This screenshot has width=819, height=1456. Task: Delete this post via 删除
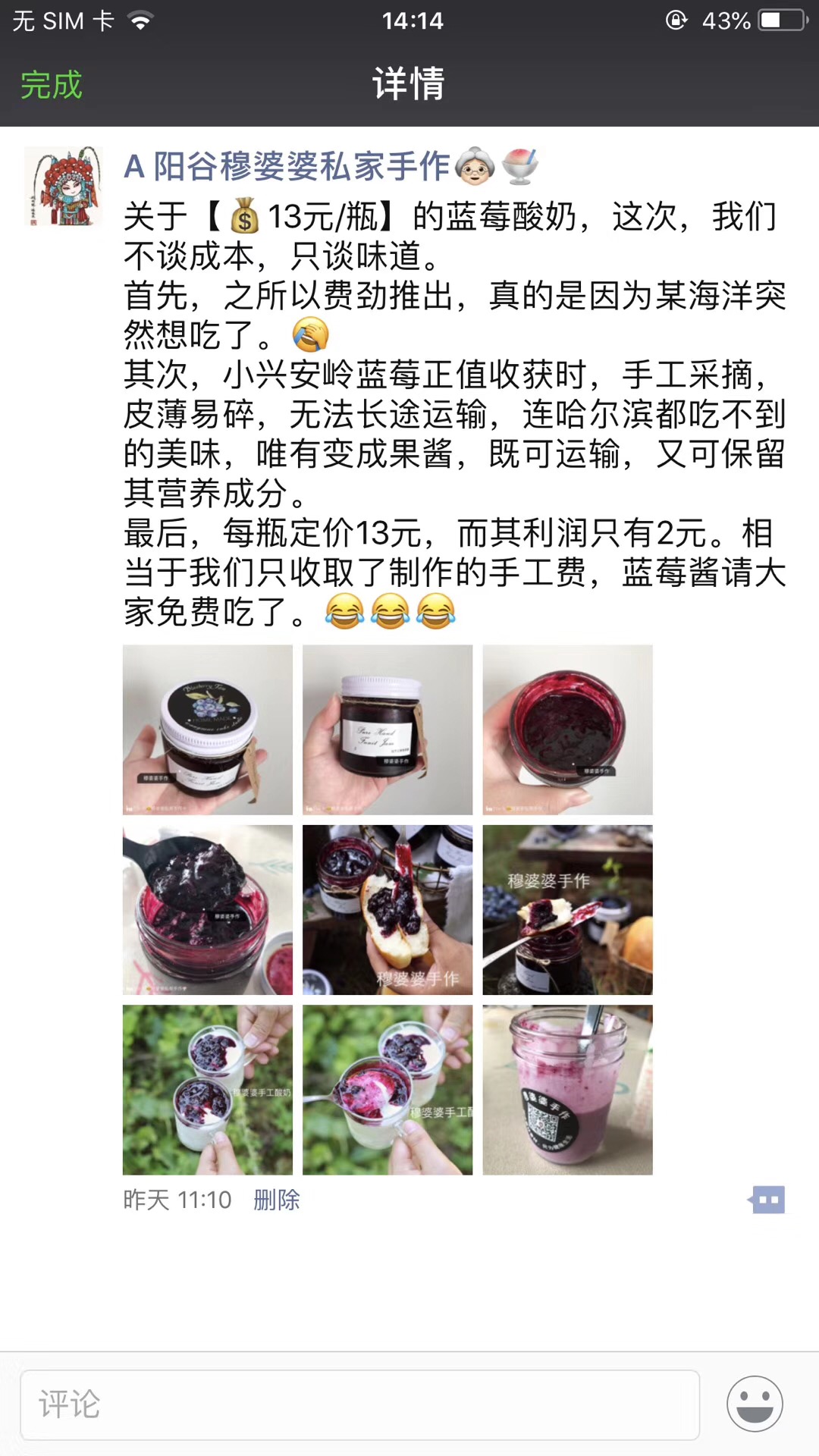point(277,1200)
